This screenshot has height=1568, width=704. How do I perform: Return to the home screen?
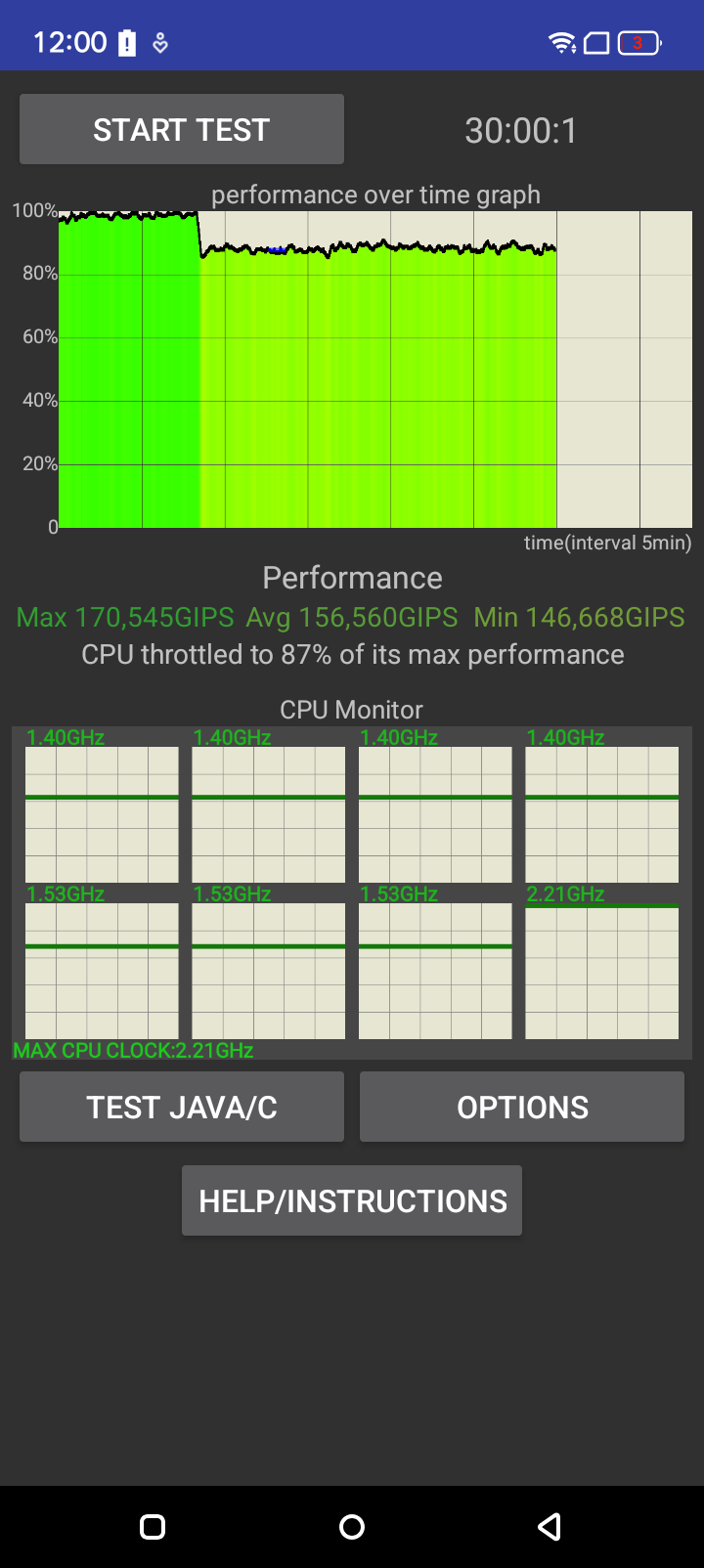click(352, 1527)
